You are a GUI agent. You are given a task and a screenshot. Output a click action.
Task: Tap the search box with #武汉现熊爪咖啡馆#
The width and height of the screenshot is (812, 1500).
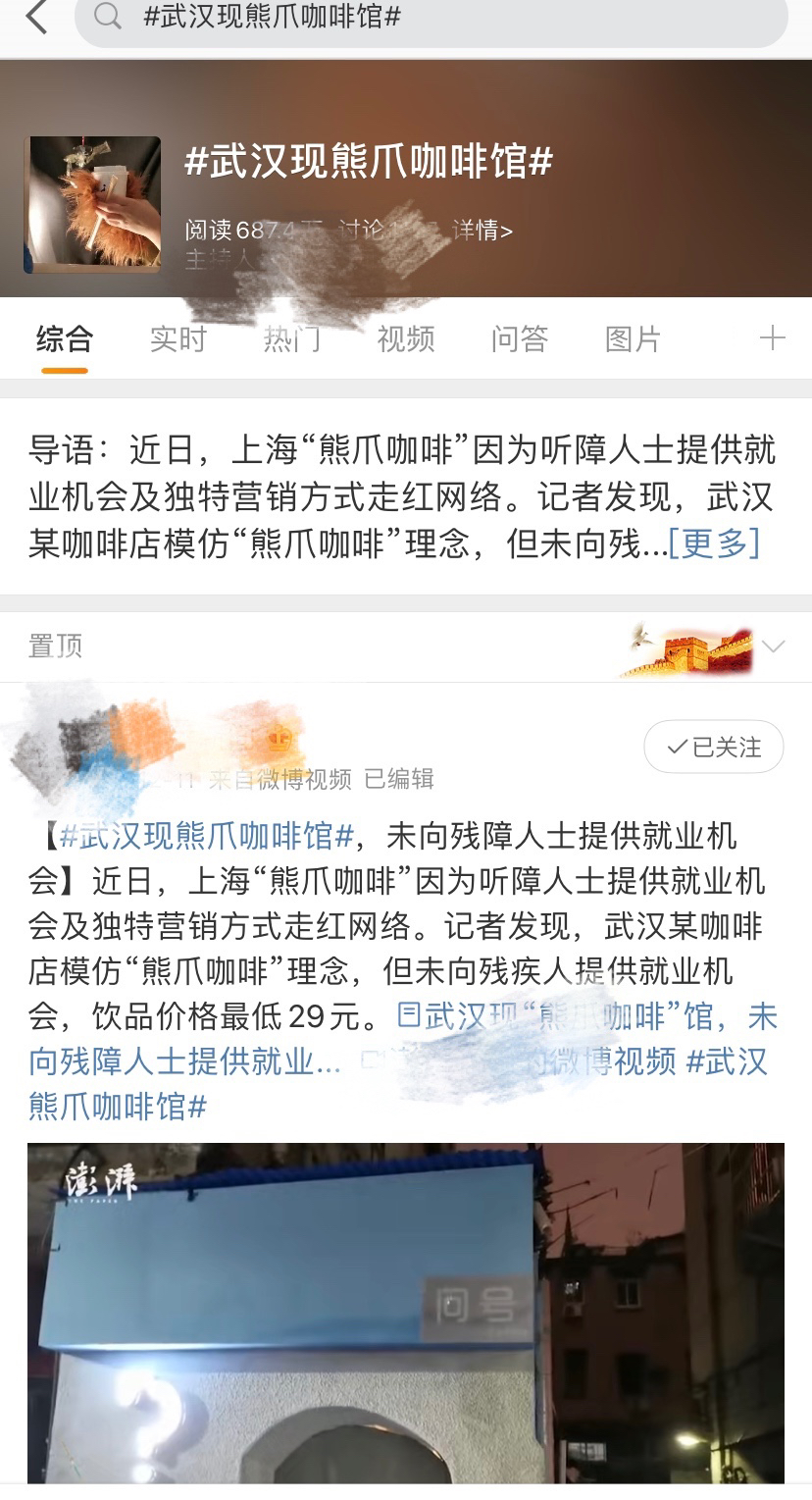(x=431, y=18)
